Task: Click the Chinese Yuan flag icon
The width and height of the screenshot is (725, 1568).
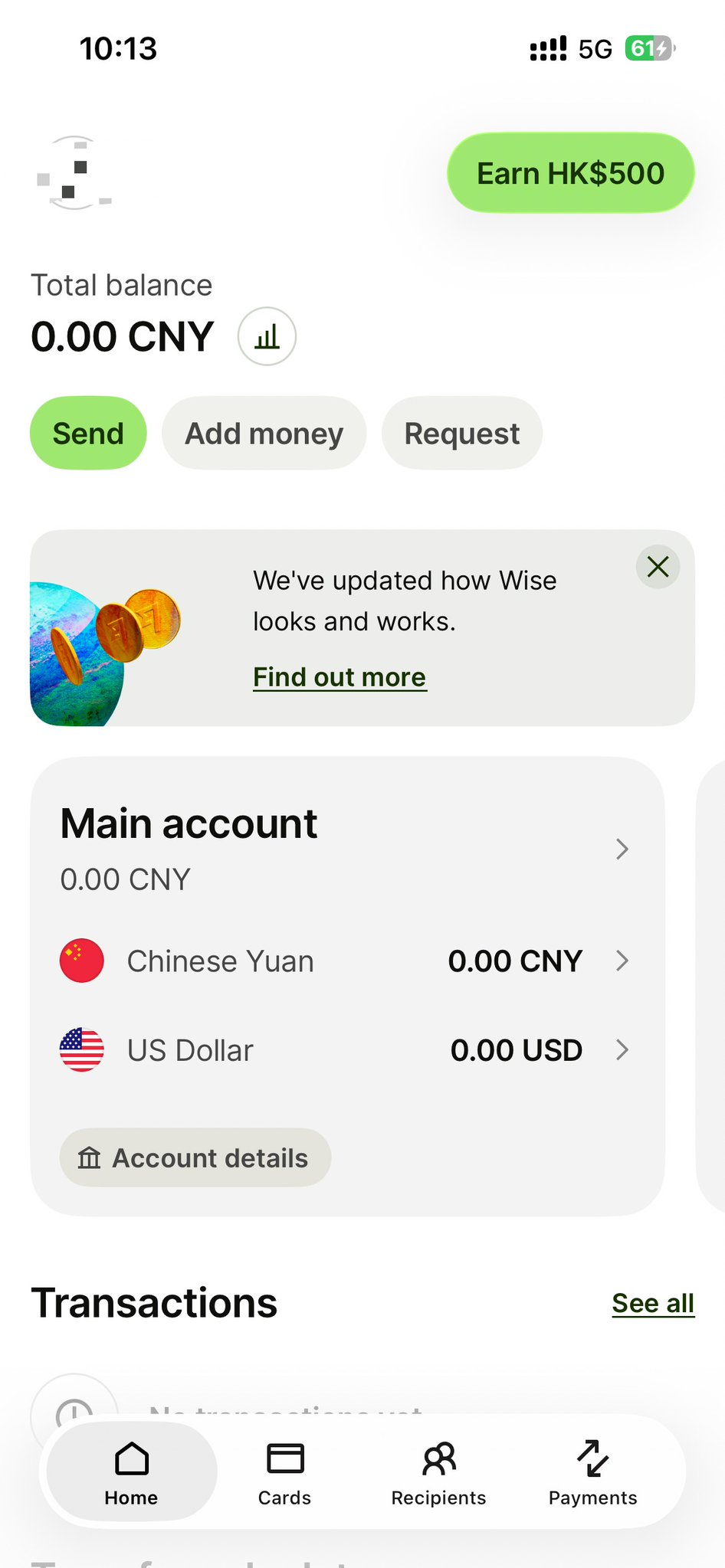Action: click(80, 961)
